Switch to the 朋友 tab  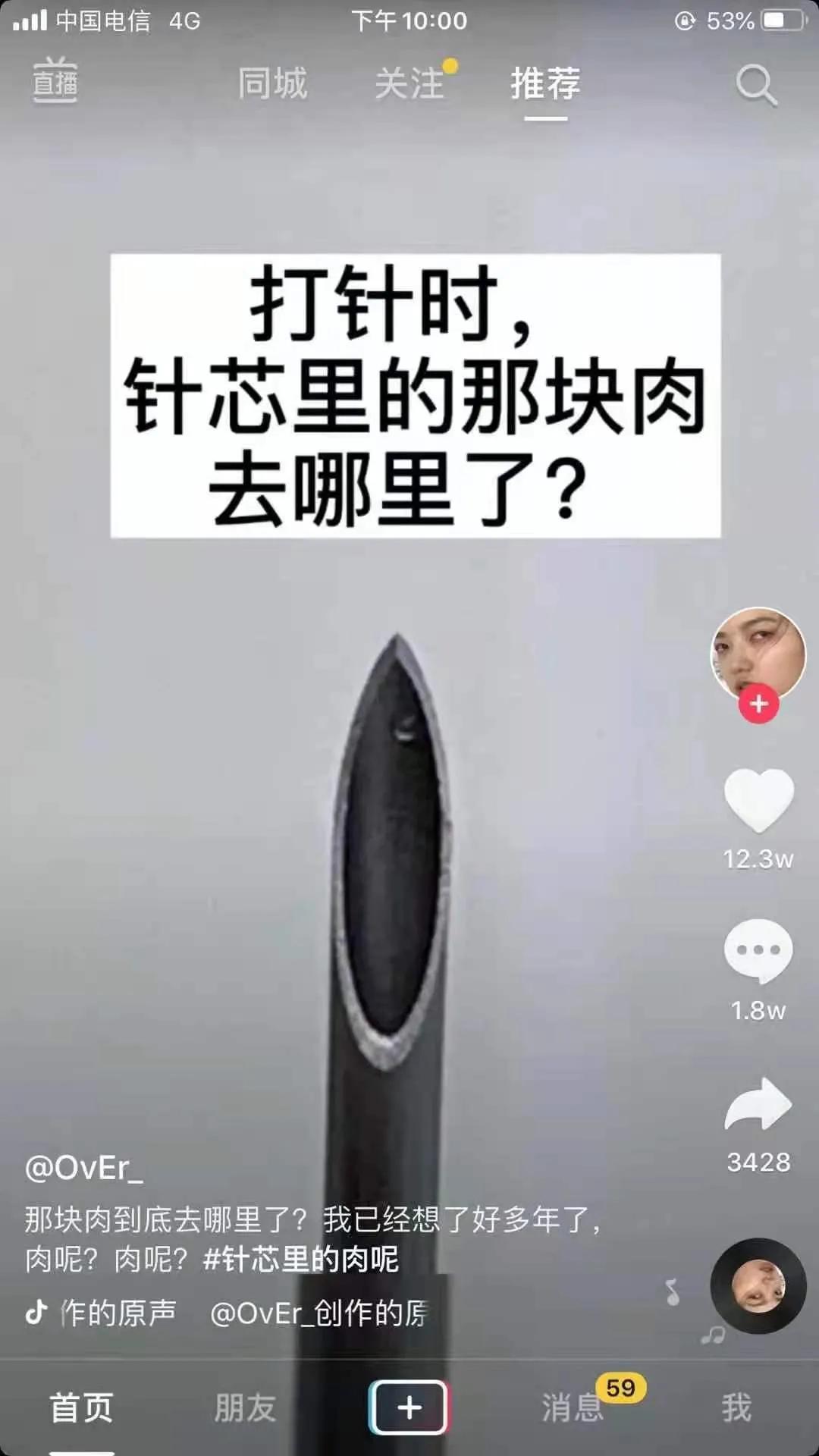(245, 1408)
